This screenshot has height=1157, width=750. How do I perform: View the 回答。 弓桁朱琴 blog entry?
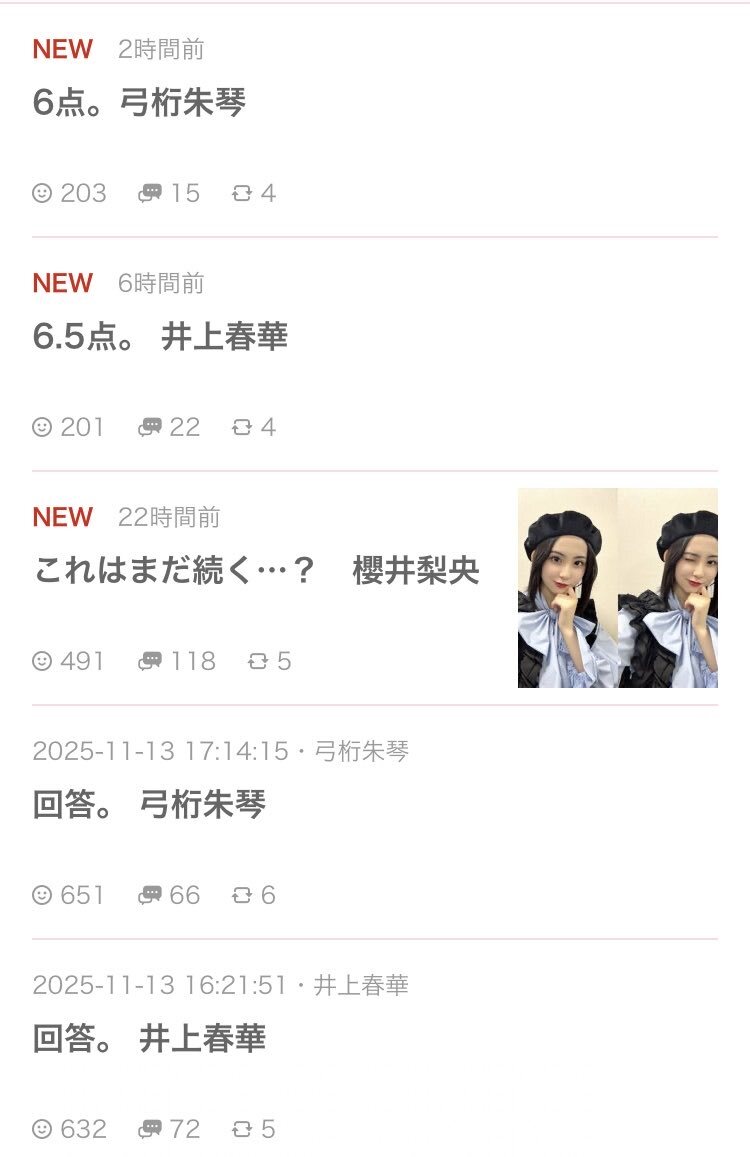click(x=149, y=805)
